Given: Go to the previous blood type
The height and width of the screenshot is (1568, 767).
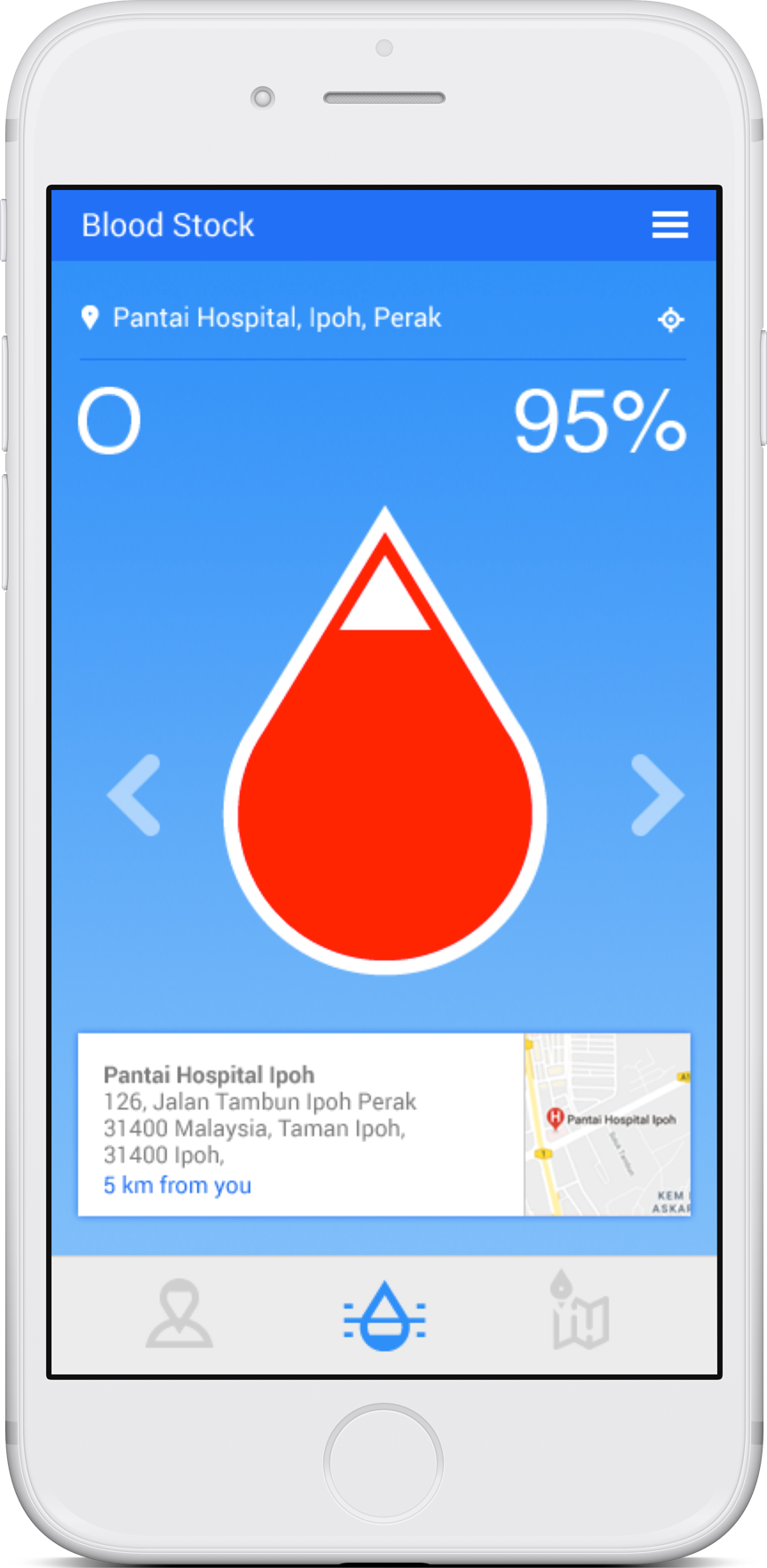Looking at the screenshot, I should click(x=135, y=795).
